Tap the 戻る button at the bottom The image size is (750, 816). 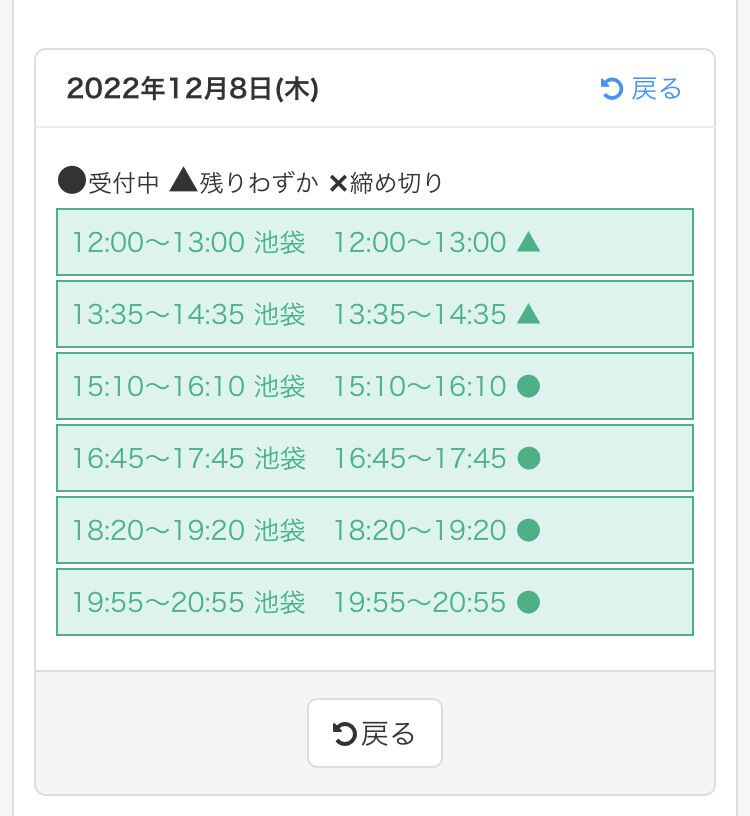tap(374, 734)
